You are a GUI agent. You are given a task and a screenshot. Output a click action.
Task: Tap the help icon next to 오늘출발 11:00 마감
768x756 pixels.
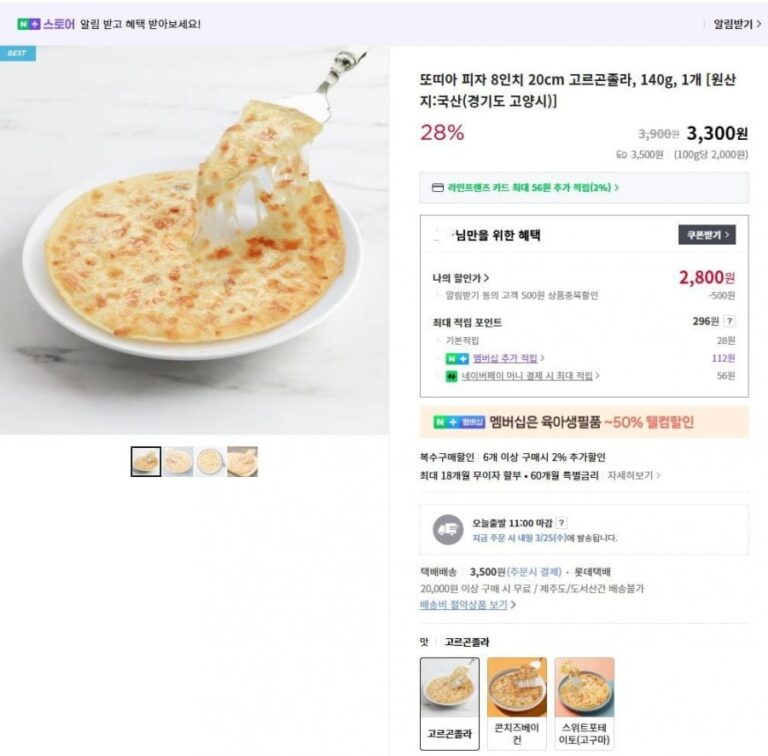click(x=561, y=523)
